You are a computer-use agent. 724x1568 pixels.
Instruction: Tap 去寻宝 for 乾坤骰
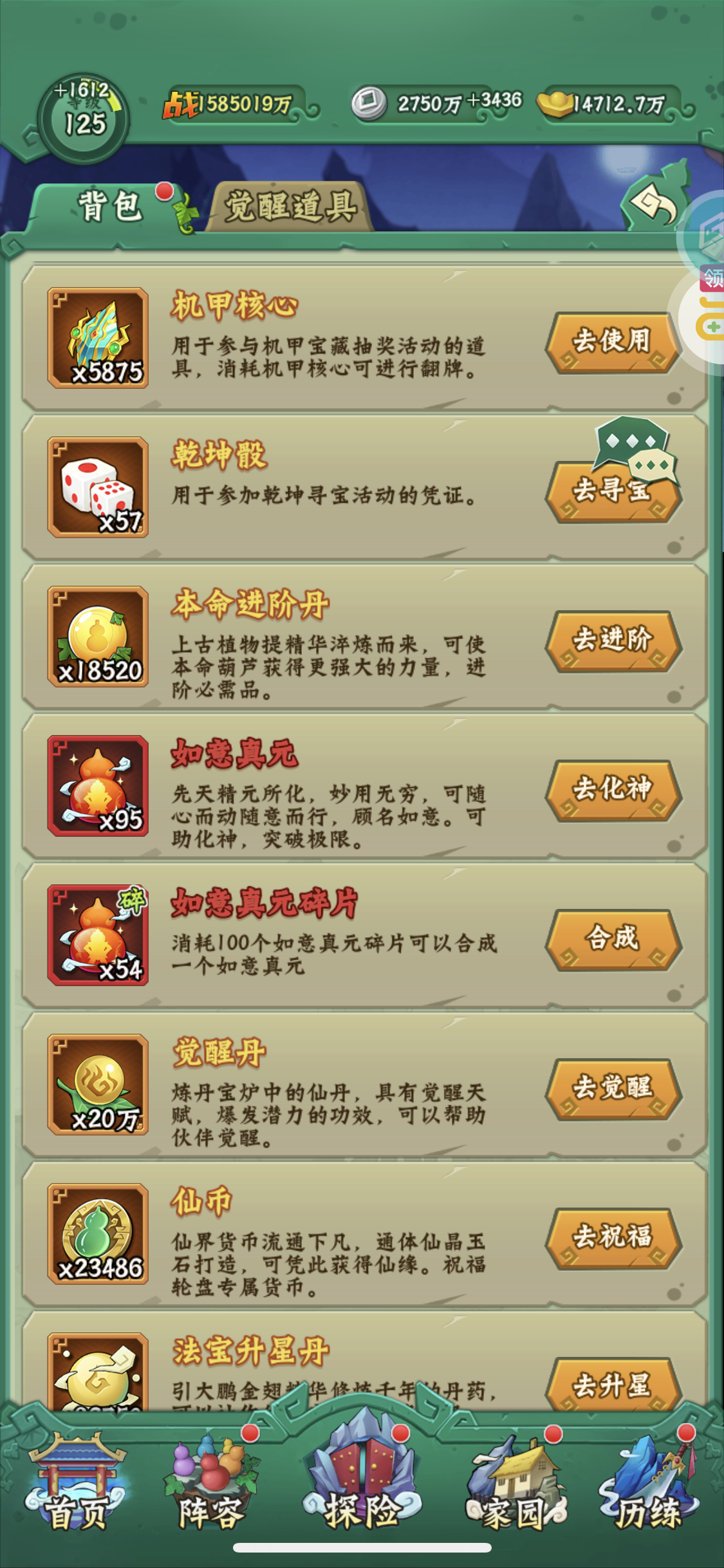(x=612, y=491)
